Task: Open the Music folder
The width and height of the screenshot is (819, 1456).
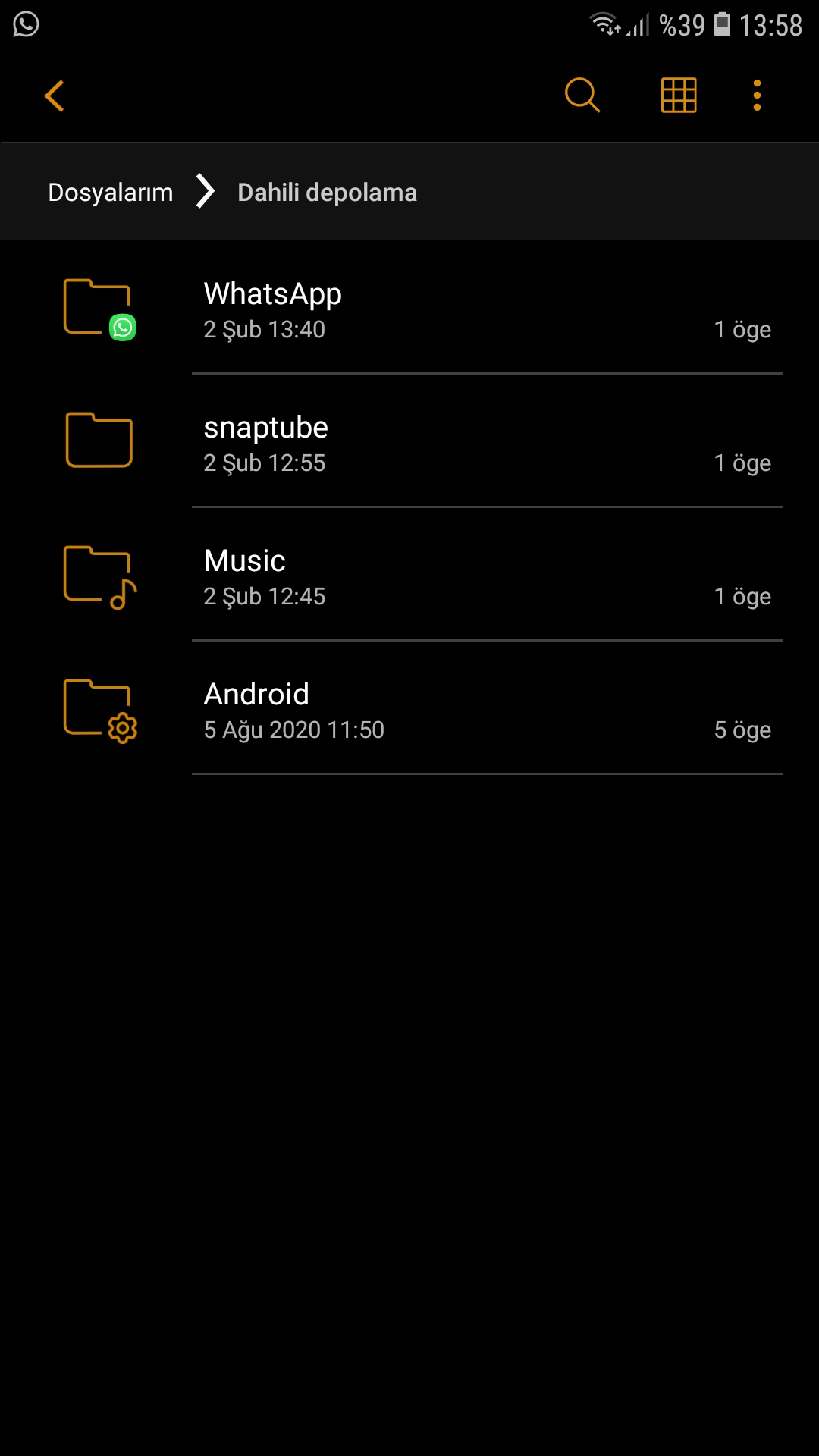Action: pyautogui.click(x=409, y=576)
